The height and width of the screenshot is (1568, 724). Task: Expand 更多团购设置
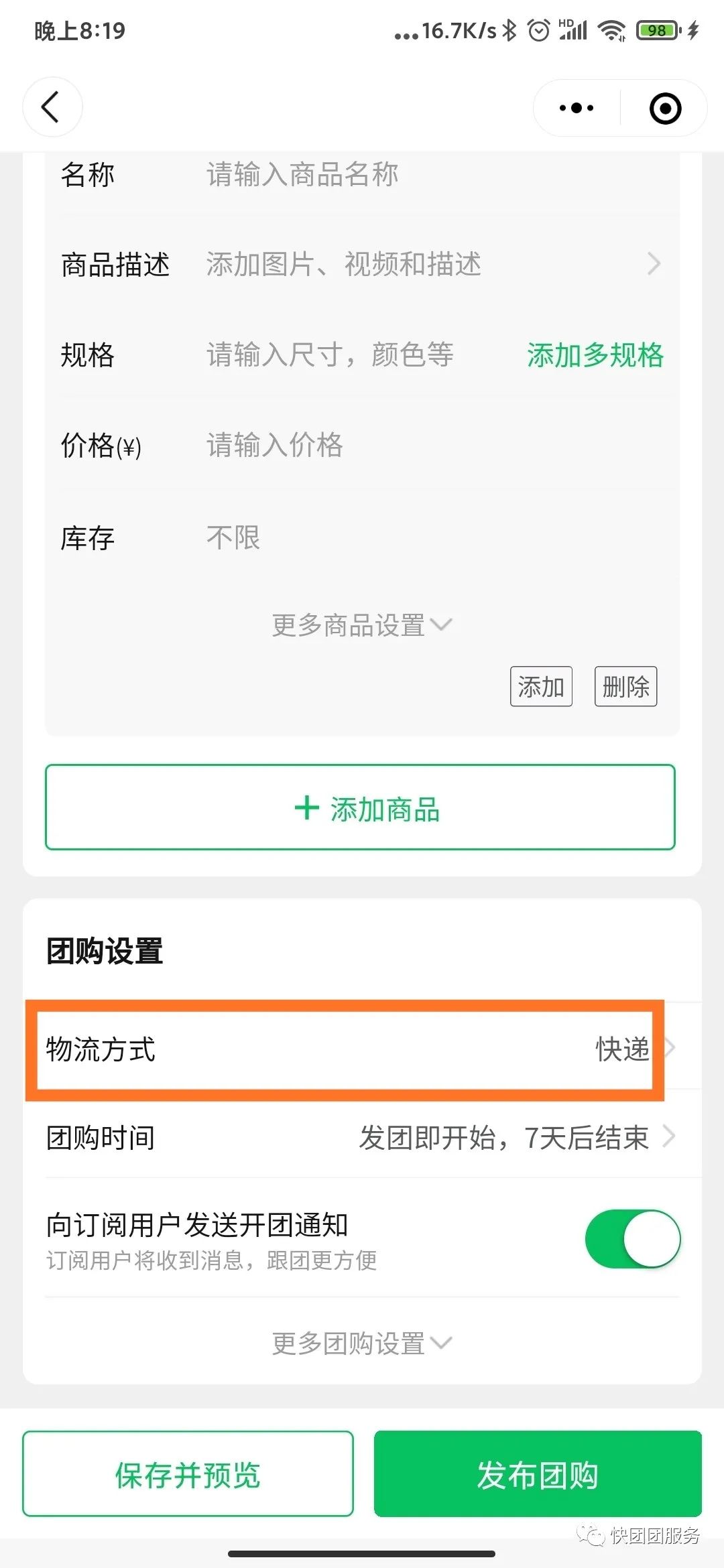361,1344
